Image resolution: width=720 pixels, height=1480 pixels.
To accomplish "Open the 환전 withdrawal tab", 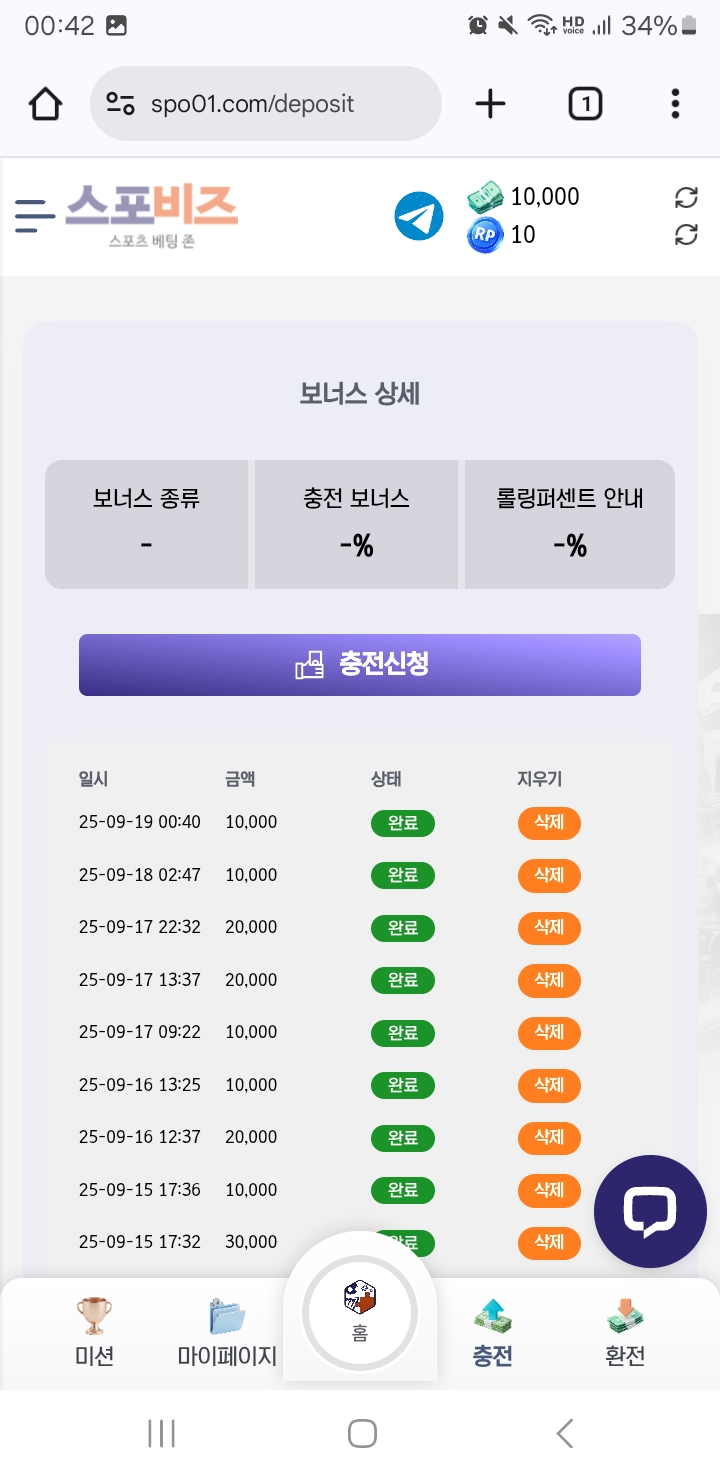I will click(x=625, y=1332).
